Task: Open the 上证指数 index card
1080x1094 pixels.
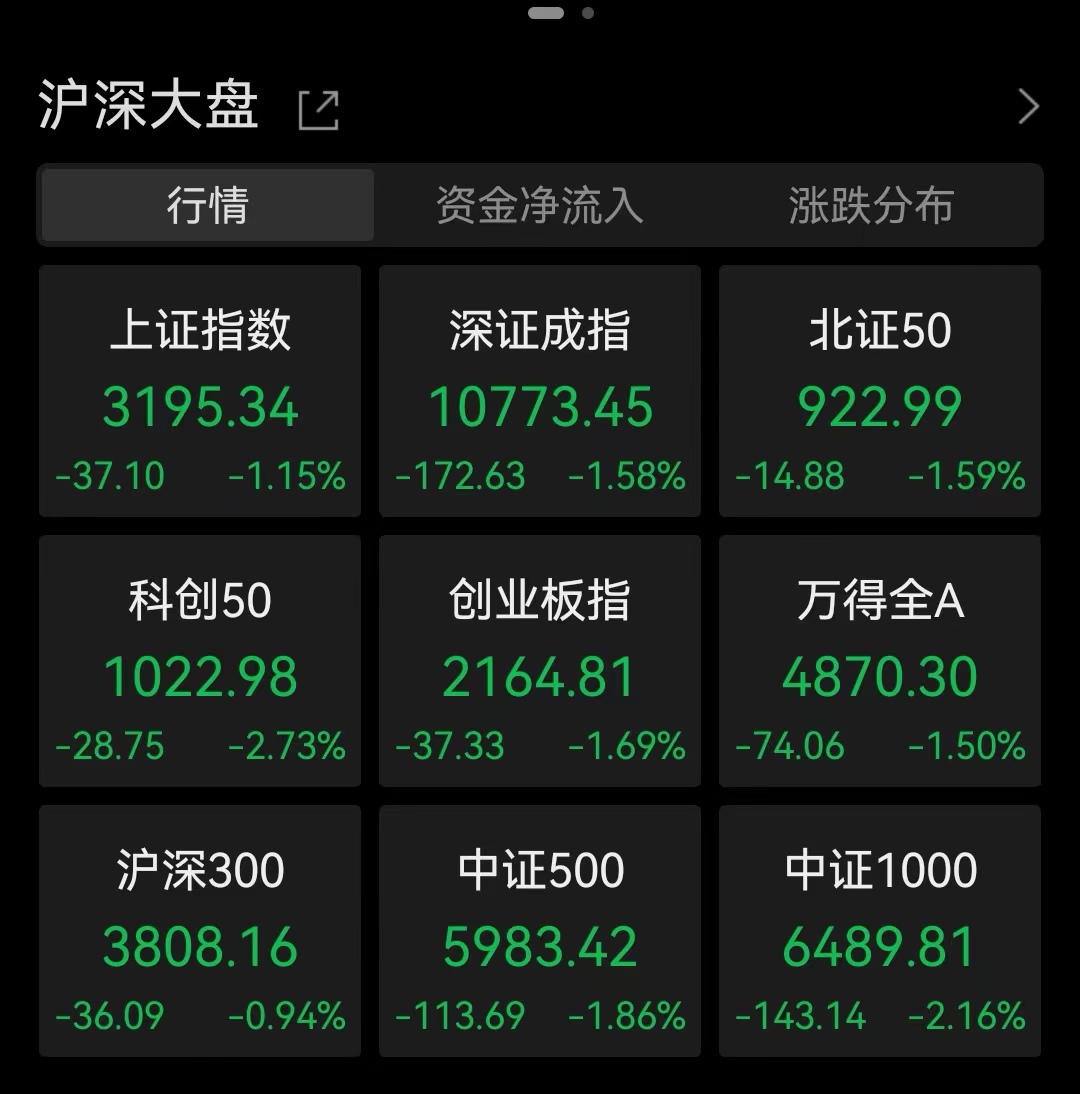Action: [x=200, y=391]
